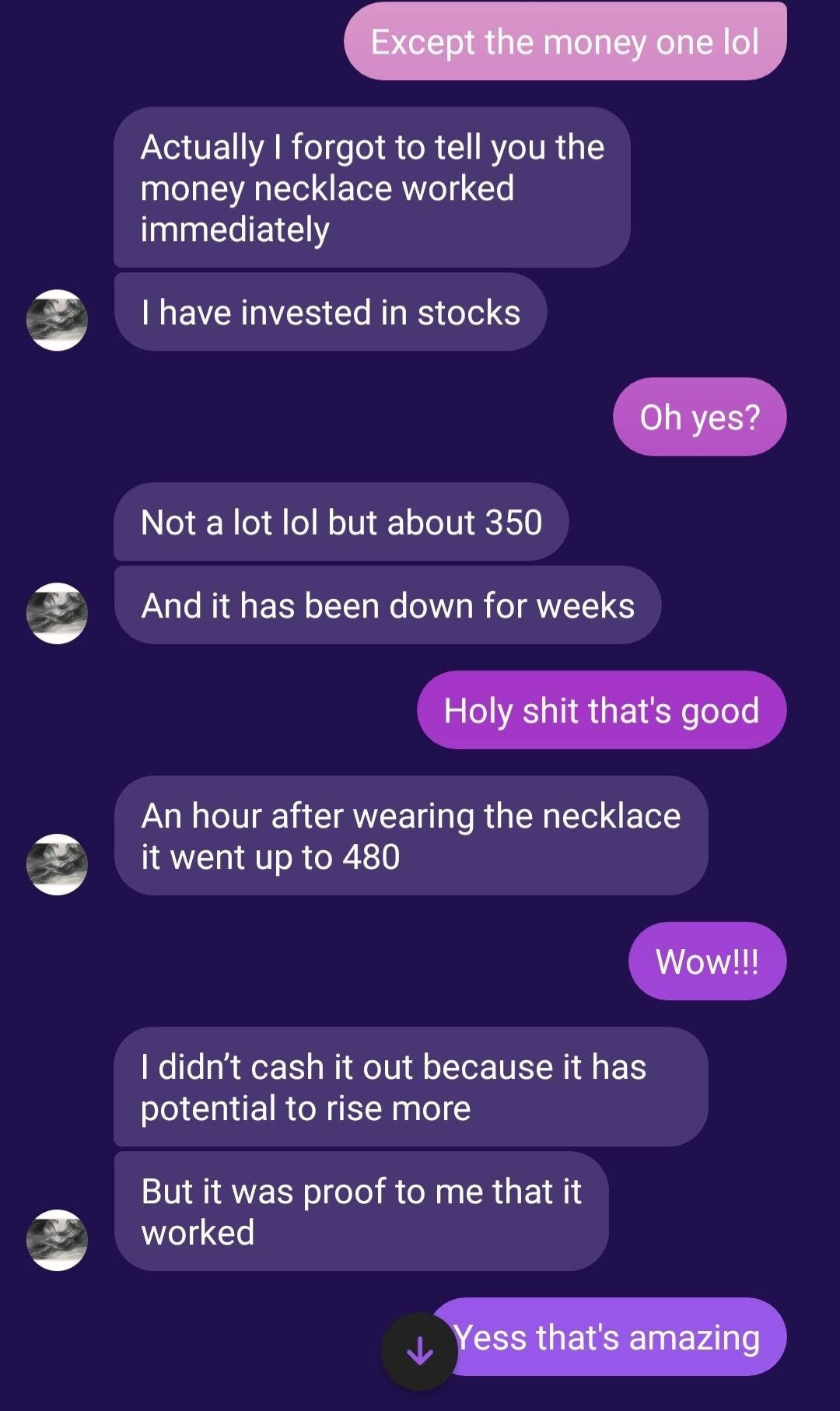Tap avatar next to 'went up to 480' message
Image resolution: width=840 pixels, height=1411 pixels.
(x=57, y=864)
